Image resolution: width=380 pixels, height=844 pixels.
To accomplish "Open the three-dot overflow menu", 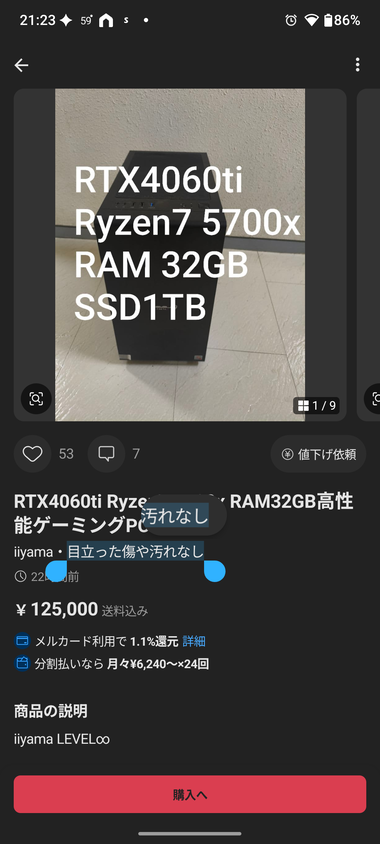I will pyautogui.click(x=357, y=66).
